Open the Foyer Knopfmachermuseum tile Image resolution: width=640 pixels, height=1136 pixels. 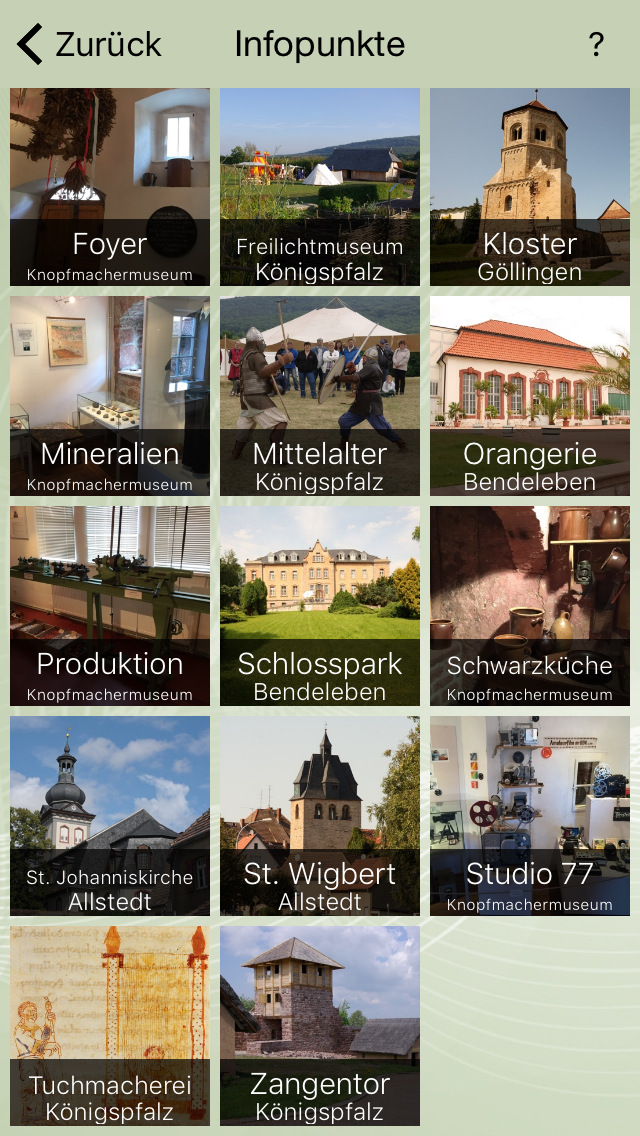[x=110, y=187]
